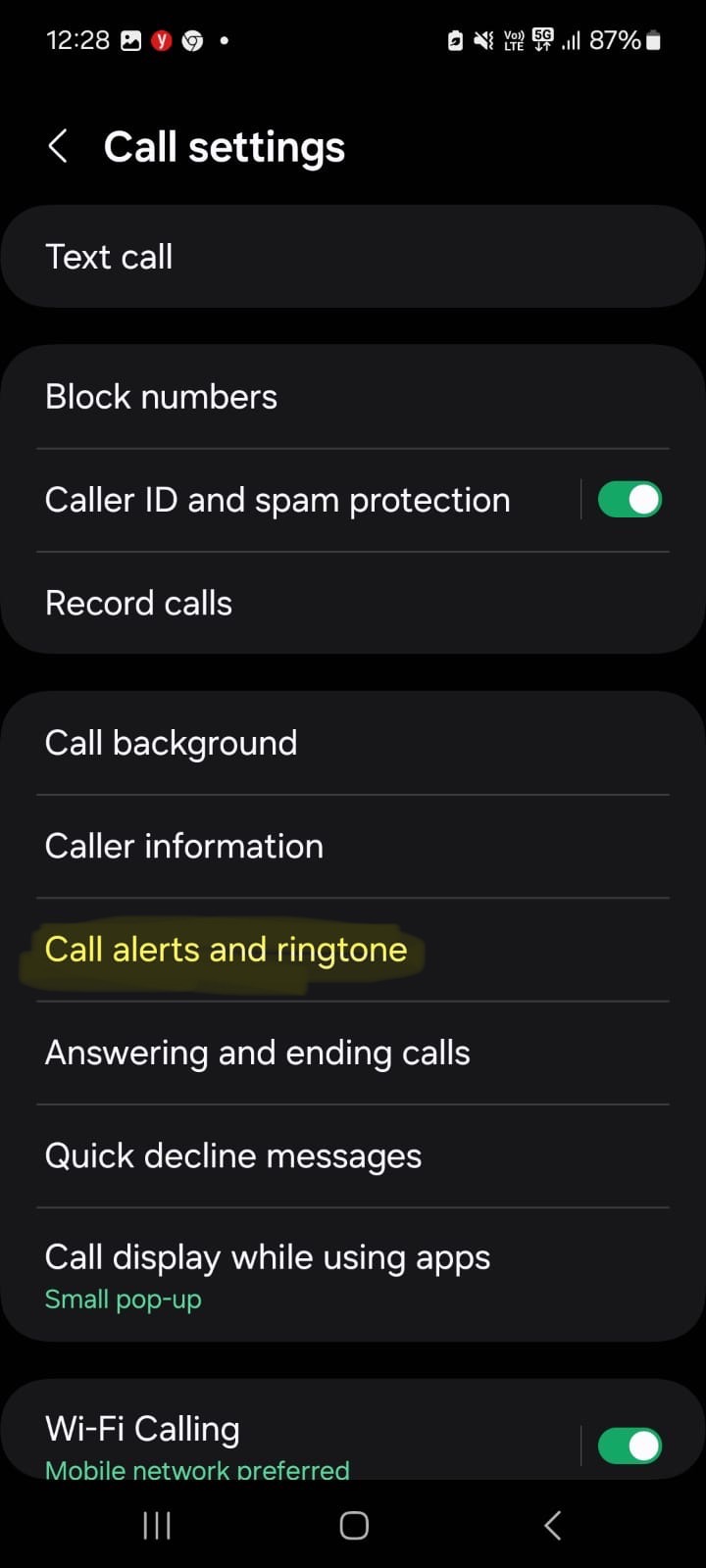This screenshot has height=1568, width=706.
Task: Open Quick decline messages
Action: point(353,1156)
